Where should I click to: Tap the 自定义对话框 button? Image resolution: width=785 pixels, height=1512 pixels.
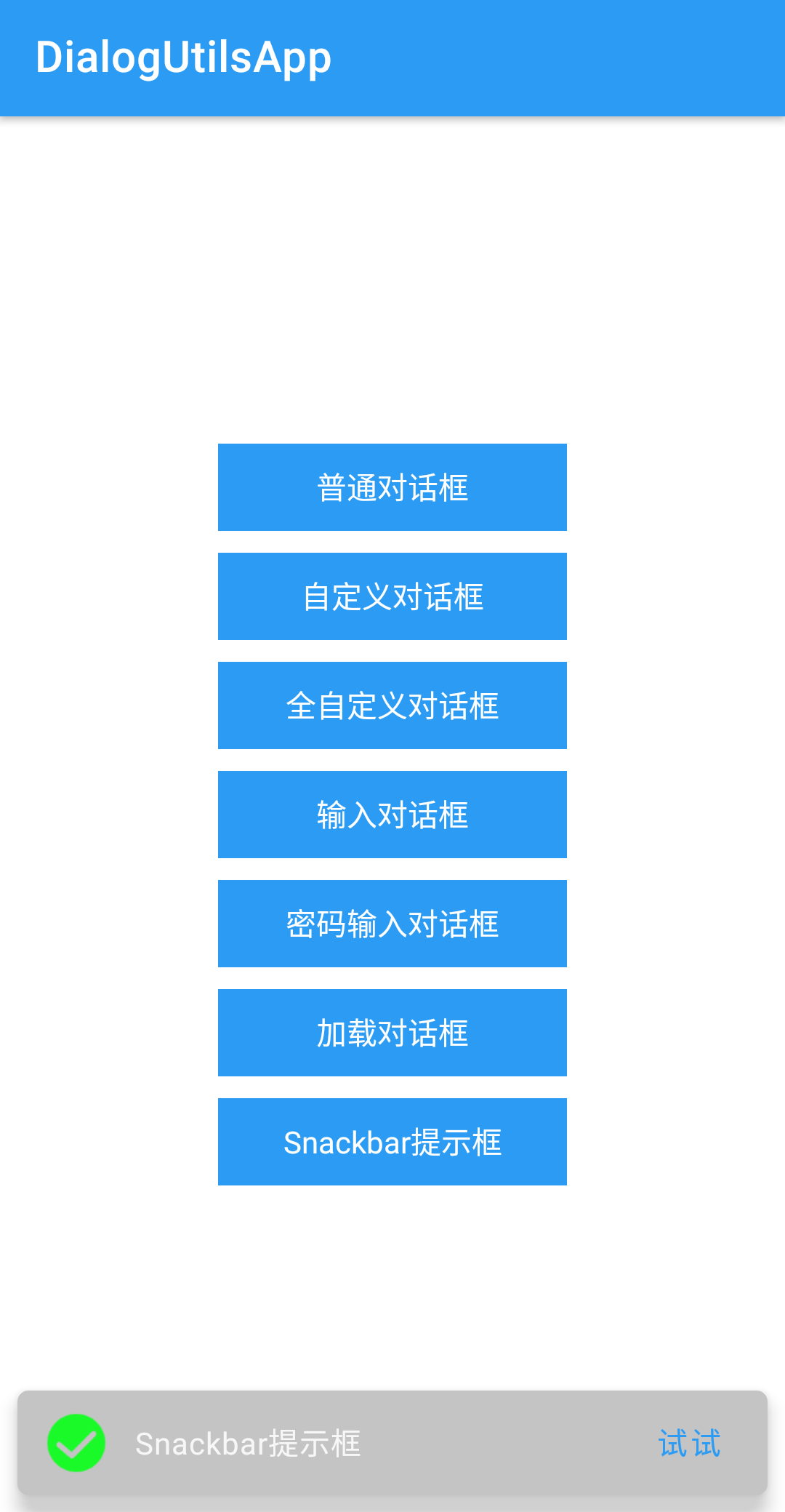coord(392,596)
